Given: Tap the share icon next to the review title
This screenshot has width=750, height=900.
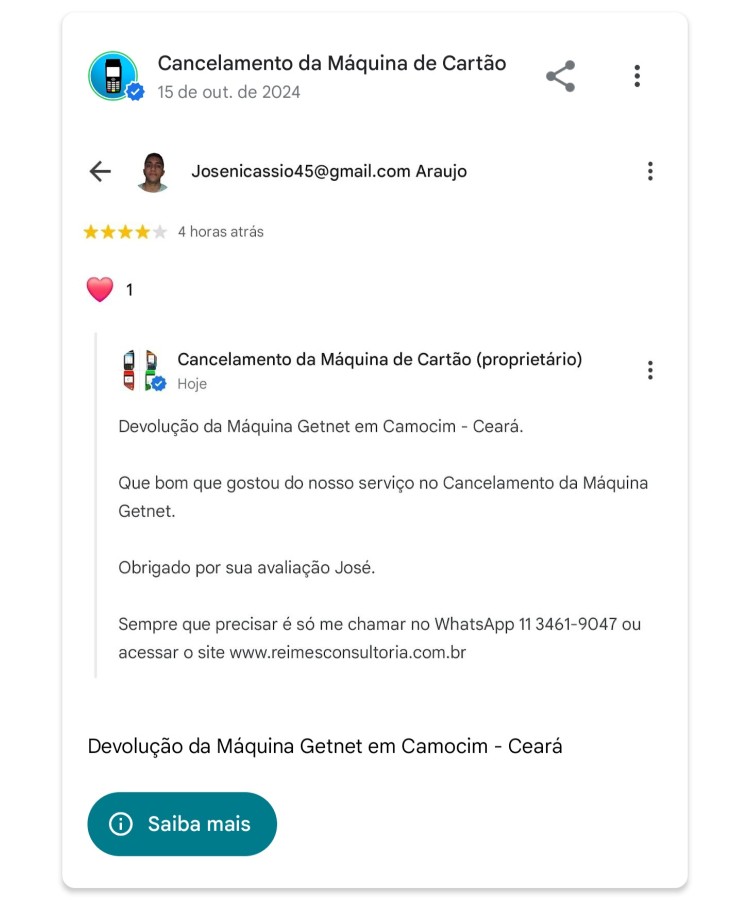Looking at the screenshot, I should [560, 76].
